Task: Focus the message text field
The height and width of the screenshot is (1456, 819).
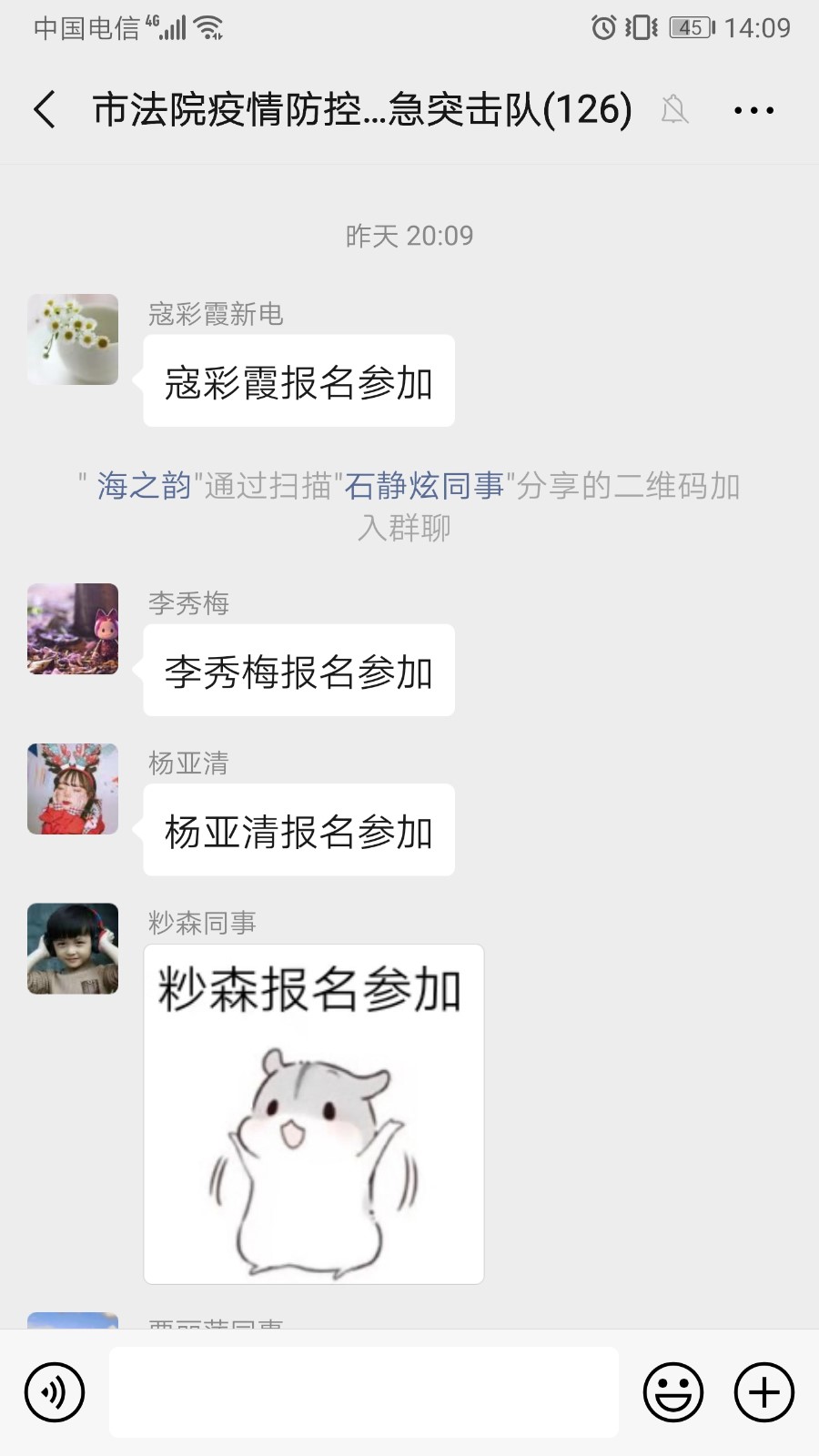Action: 364,1392
